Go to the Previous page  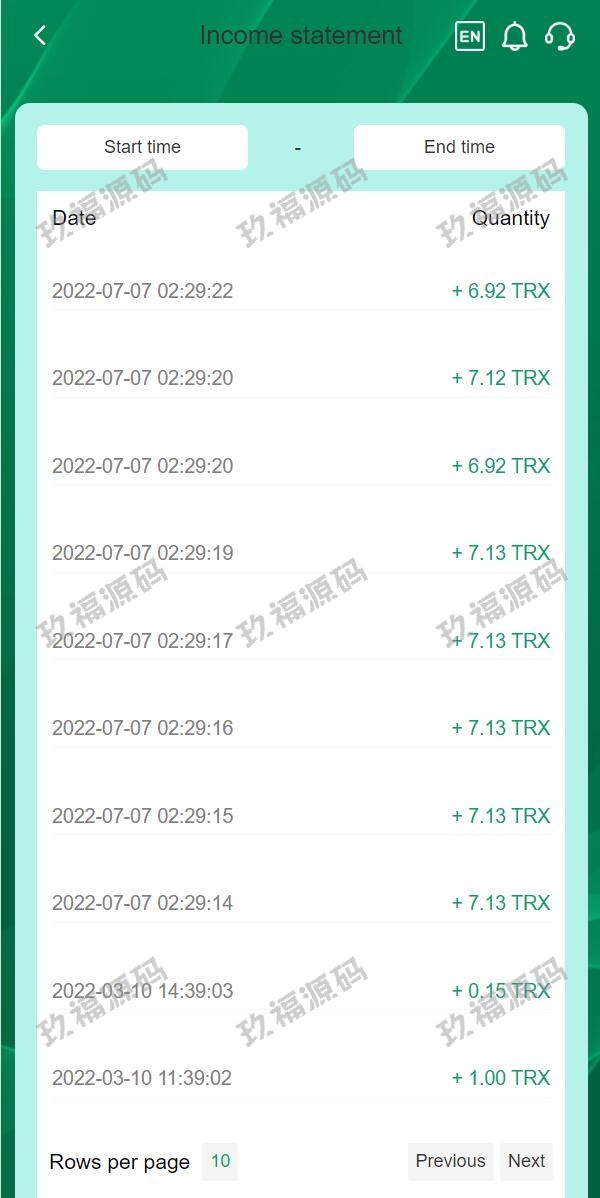[x=450, y=1161]
